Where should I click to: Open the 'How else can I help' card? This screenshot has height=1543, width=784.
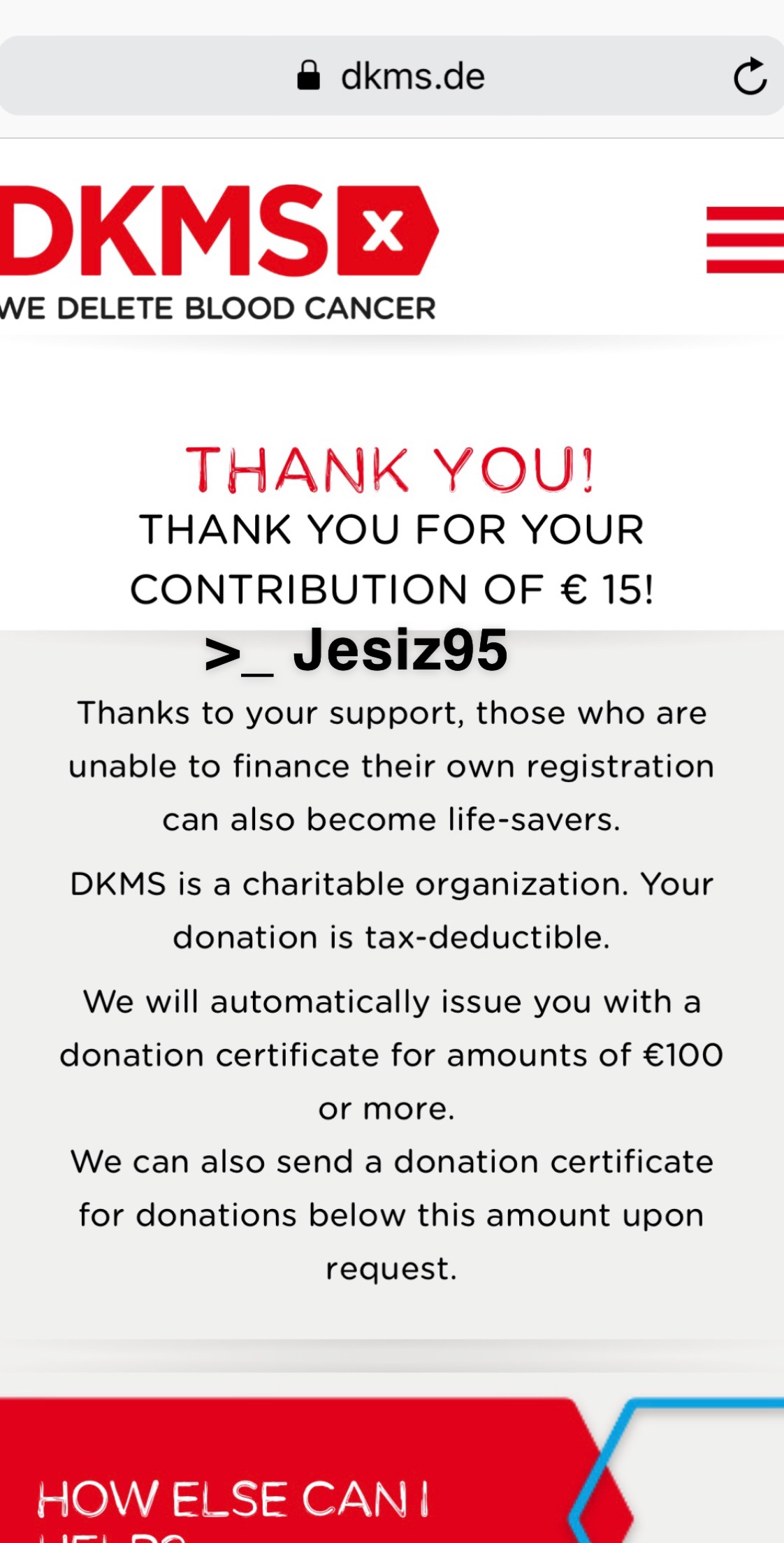tap(314, 1470)
